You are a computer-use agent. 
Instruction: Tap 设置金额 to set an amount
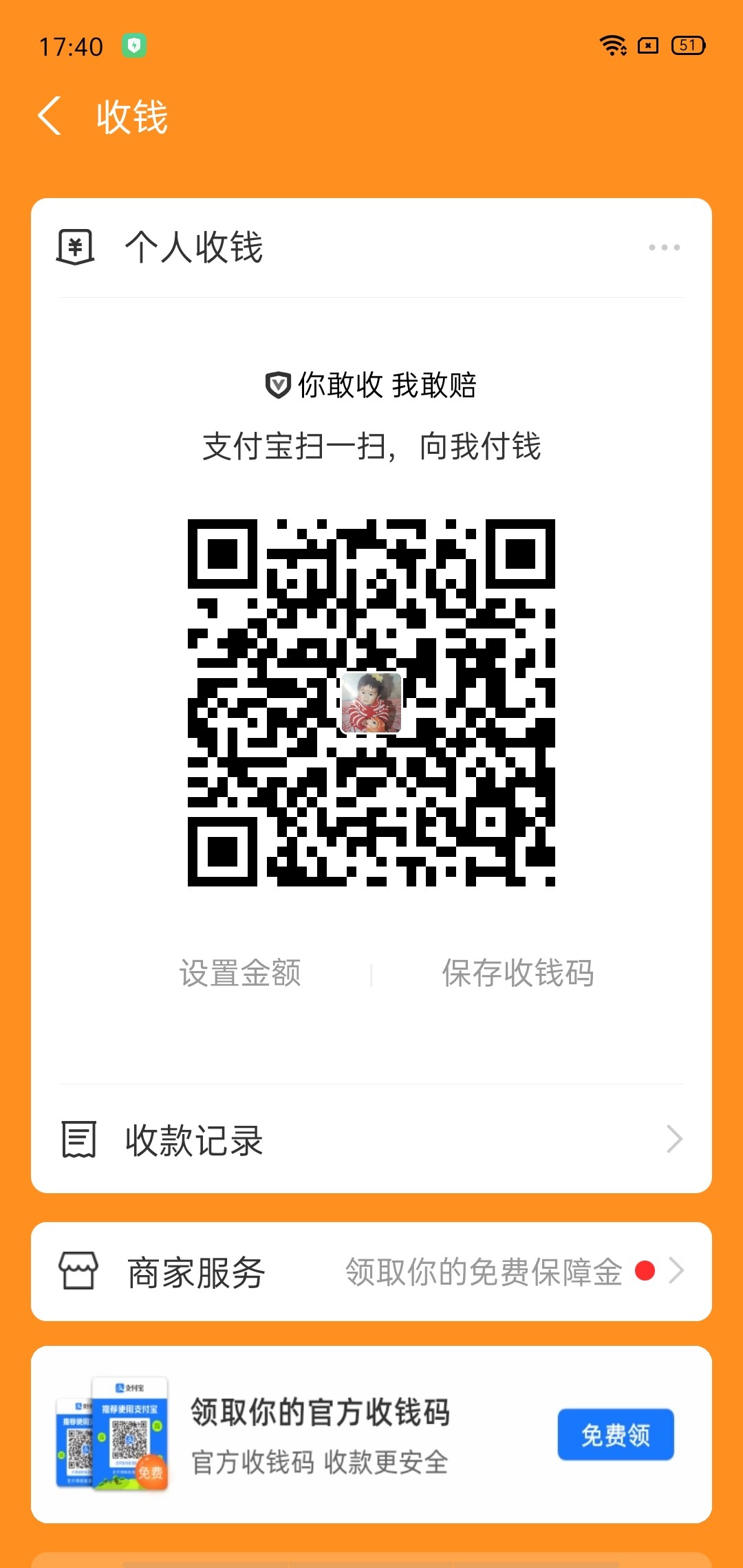click(240, 973)
